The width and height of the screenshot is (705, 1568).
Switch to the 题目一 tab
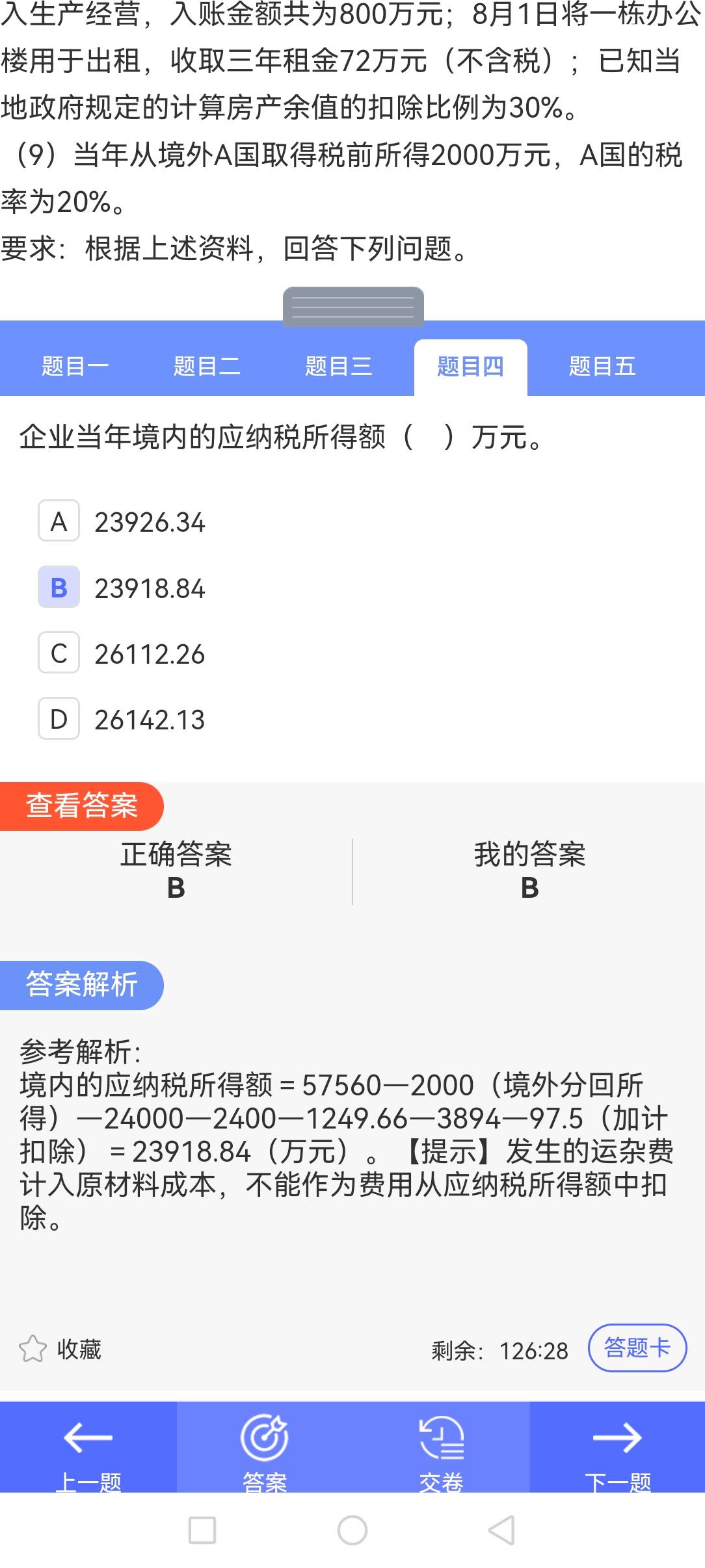tap(75, 367)
